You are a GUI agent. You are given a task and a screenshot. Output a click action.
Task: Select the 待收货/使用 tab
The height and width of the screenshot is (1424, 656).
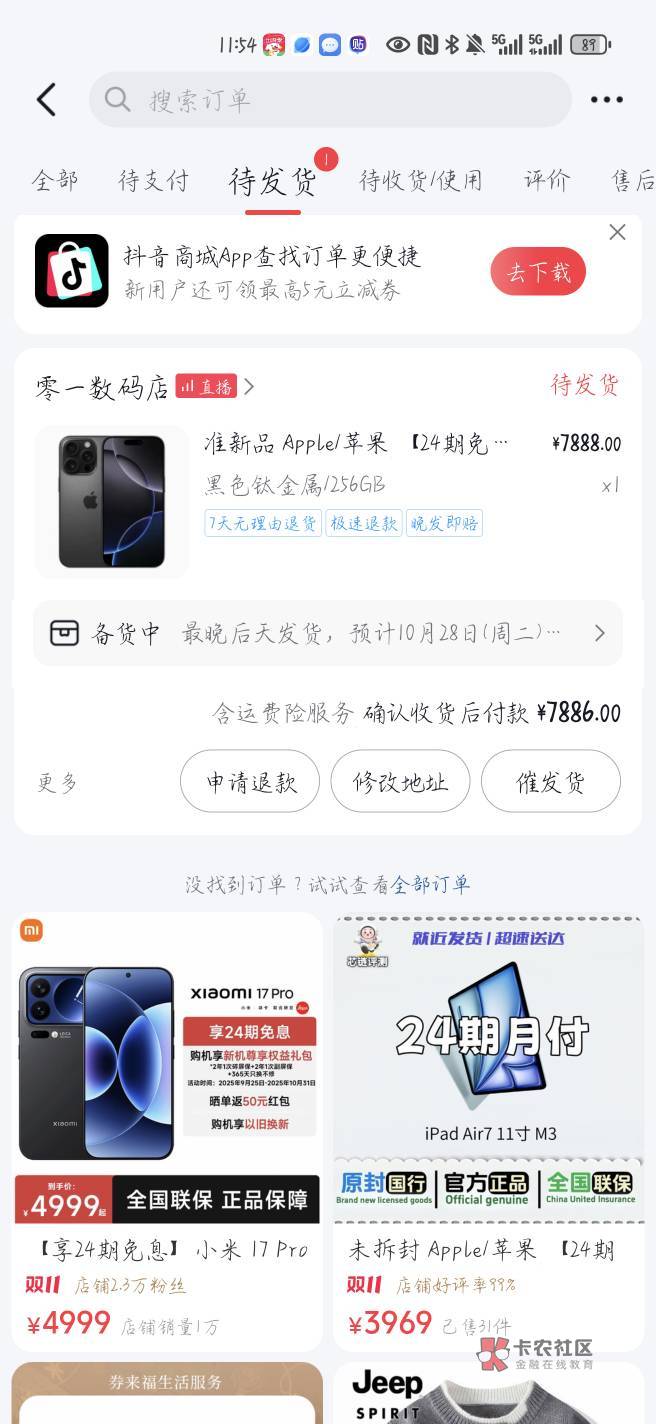pyautogui.click(x=420, y=181)
